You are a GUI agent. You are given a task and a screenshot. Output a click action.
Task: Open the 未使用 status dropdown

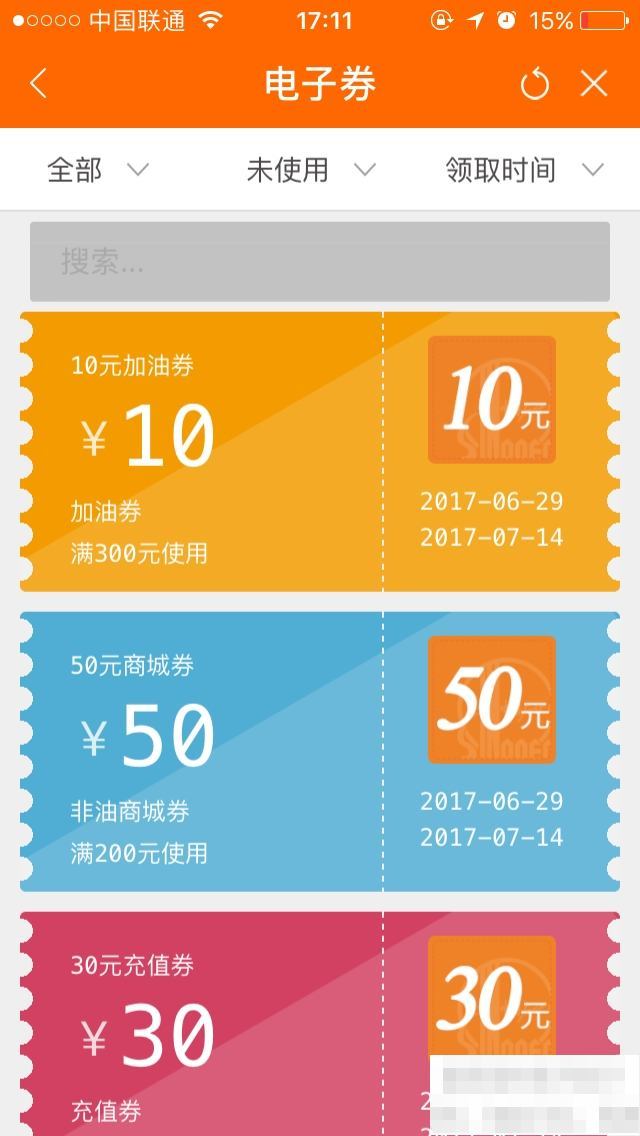tap(310, 170)
